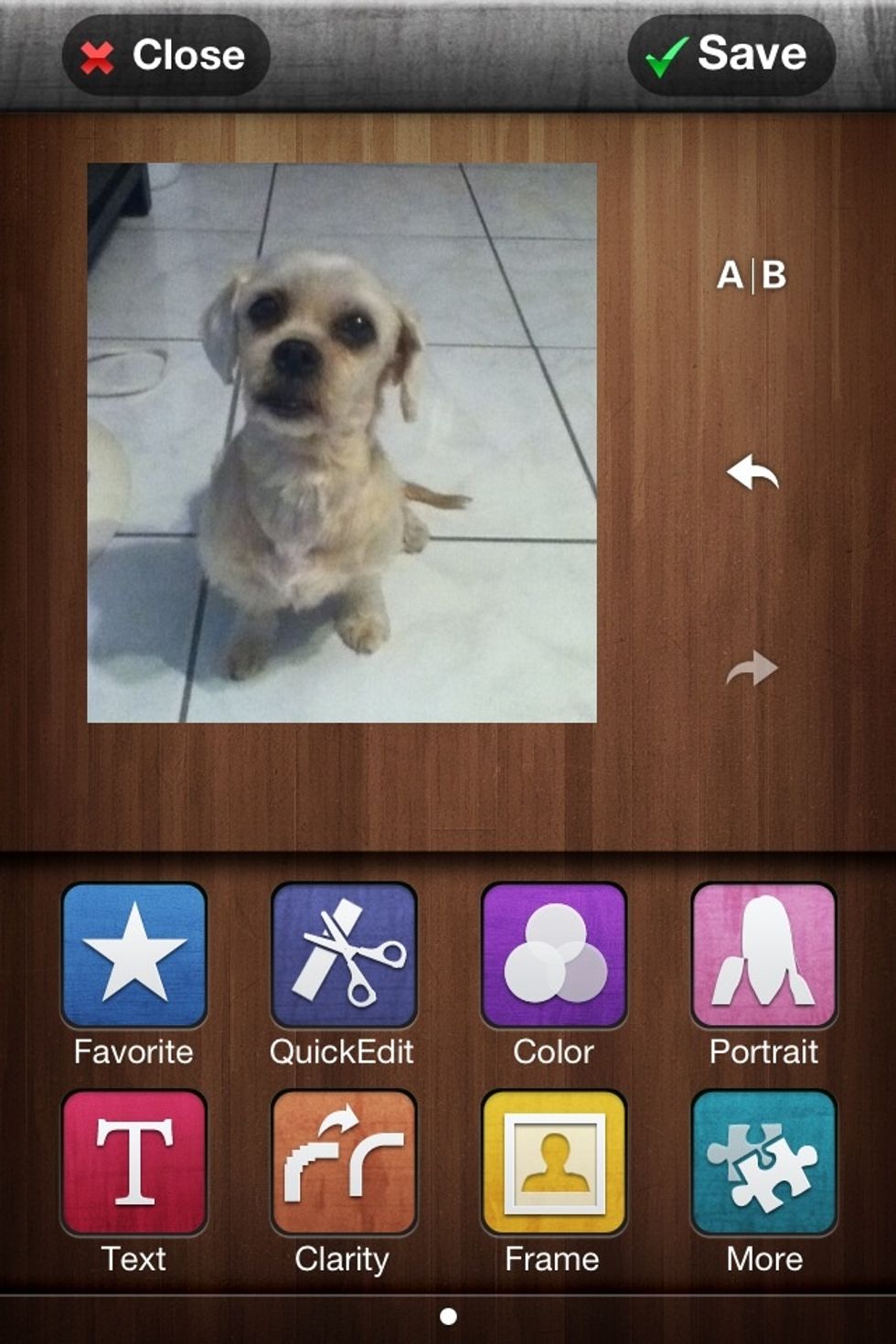Click the page indicator dot
The width and height of the screenshot is (896, 1344).
click(448, 1317)
